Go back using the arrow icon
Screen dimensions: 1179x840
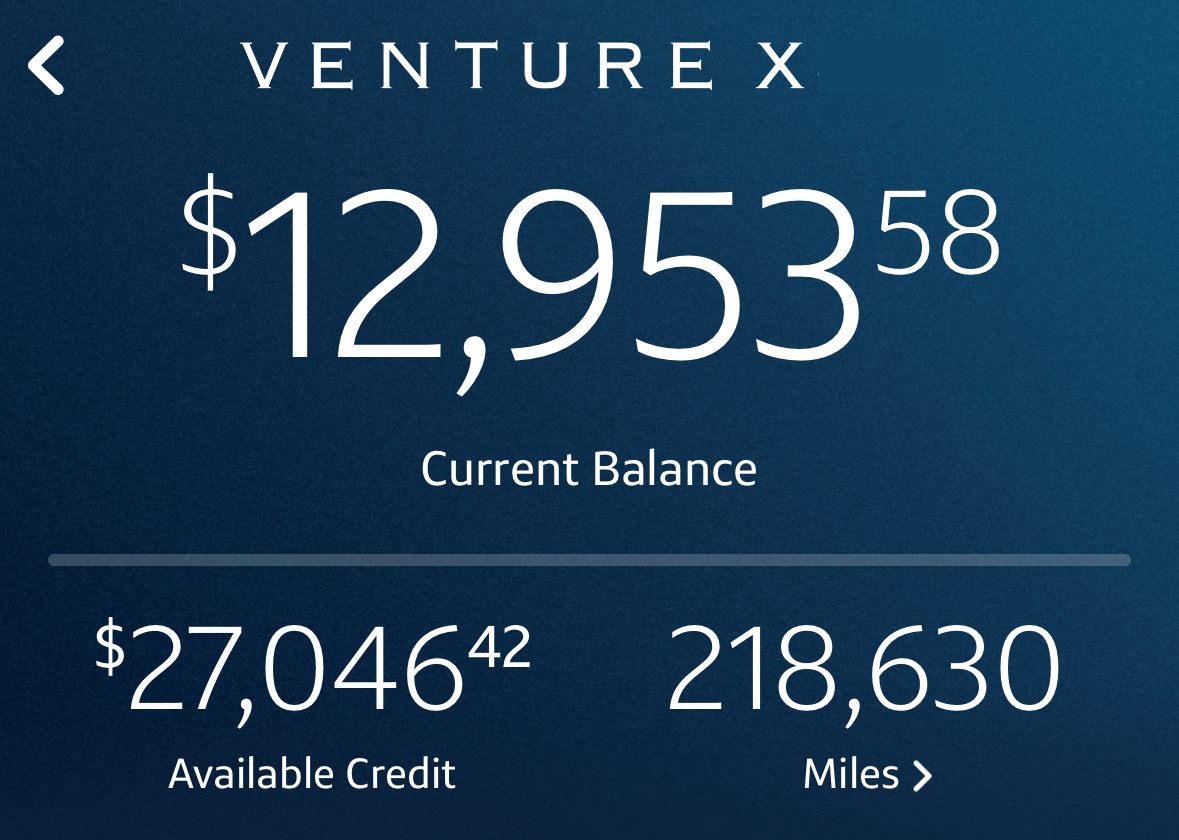click(46, 66)
